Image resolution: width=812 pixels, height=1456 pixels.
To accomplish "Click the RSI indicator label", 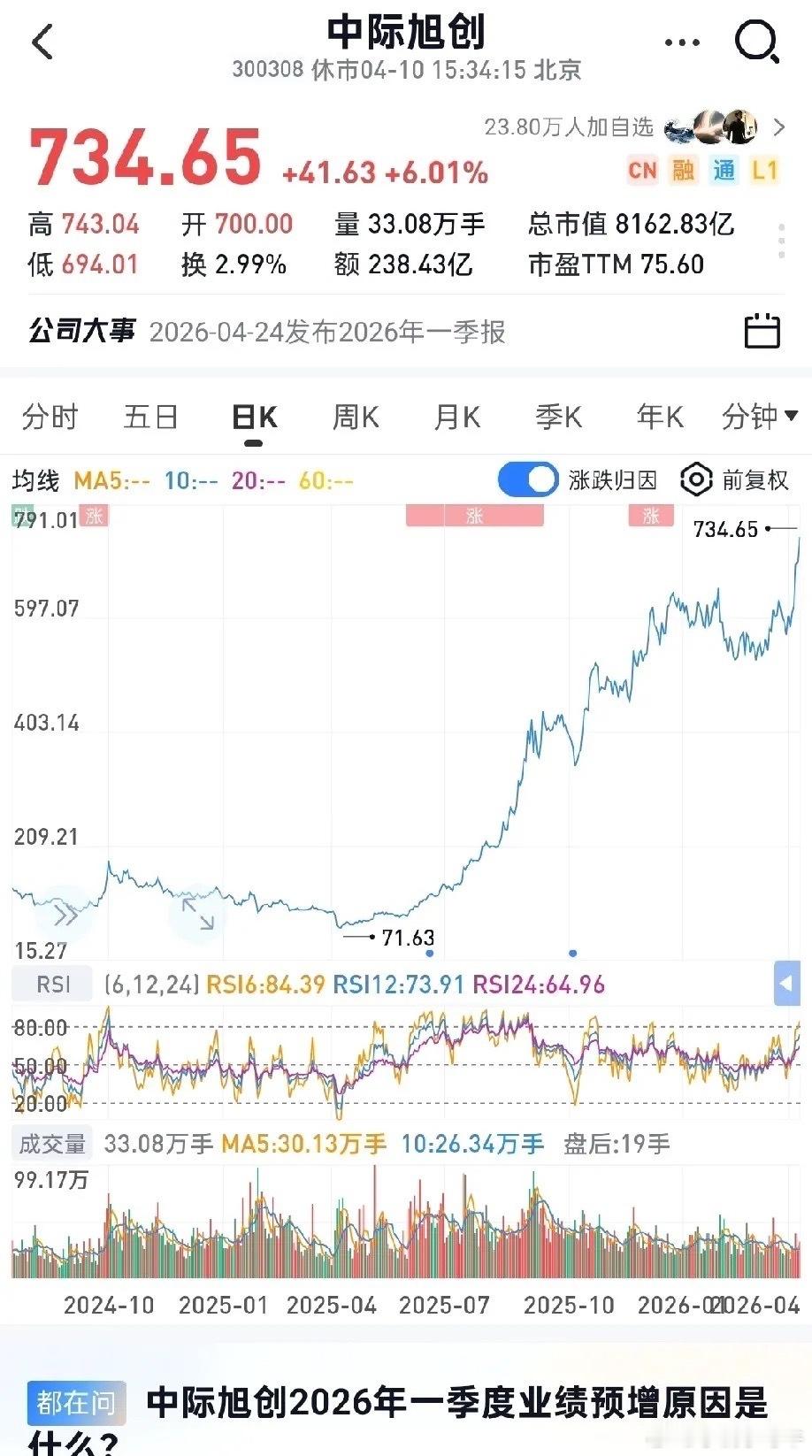I will coord(51,984).
